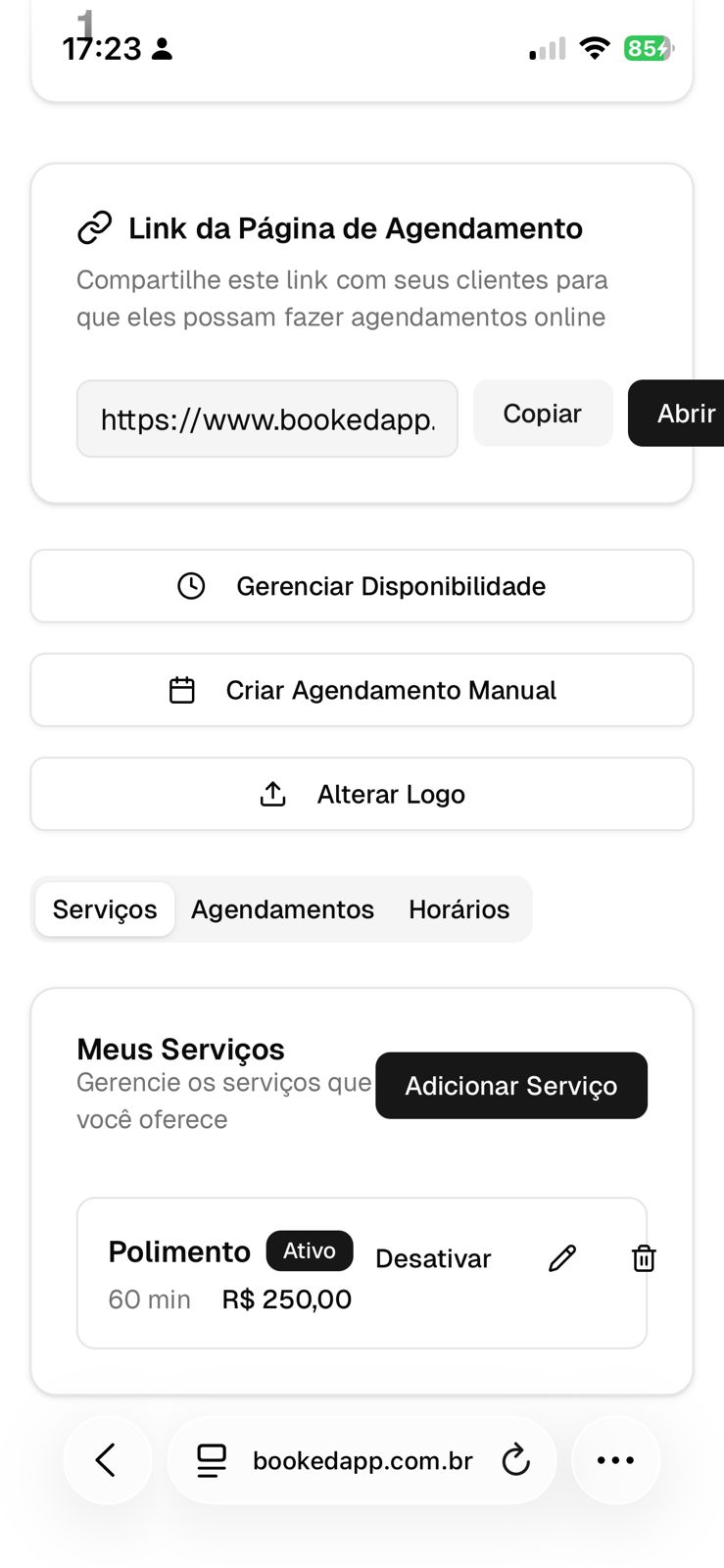Screen dimensions: 724x1568
Task: Open the booking page via Abrir button
Action: click(x=686, y=413)
